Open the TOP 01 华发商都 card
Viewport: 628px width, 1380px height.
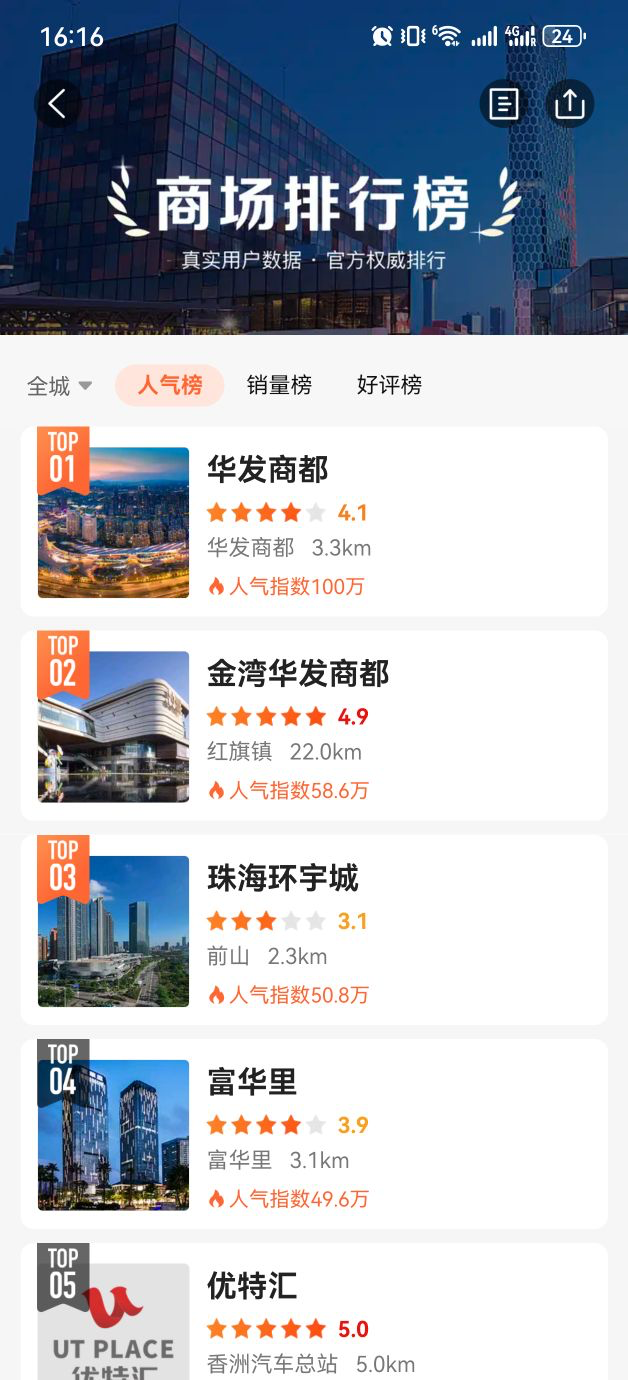point(314,522)
